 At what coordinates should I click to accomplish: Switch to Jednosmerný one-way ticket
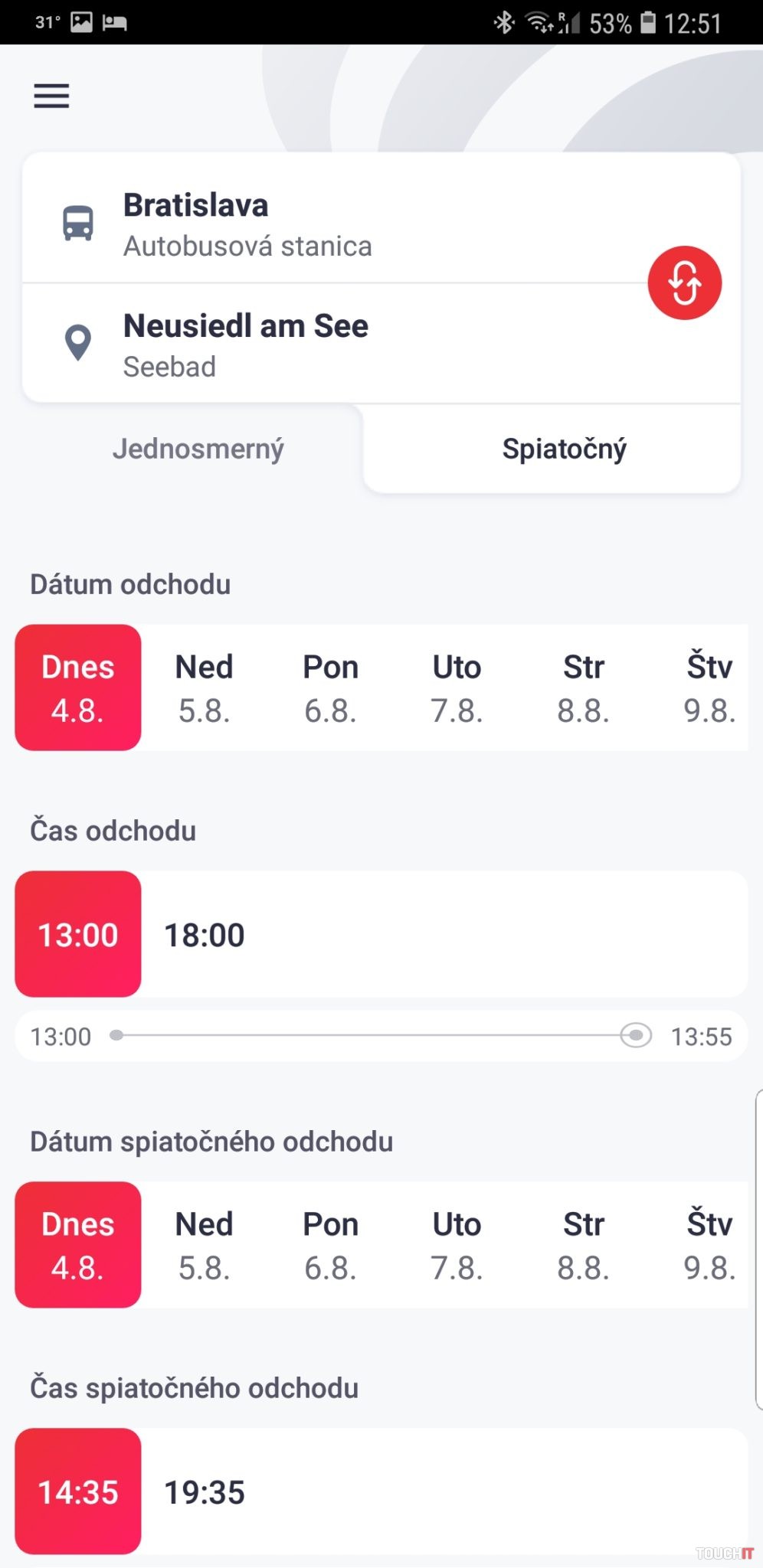198,449
